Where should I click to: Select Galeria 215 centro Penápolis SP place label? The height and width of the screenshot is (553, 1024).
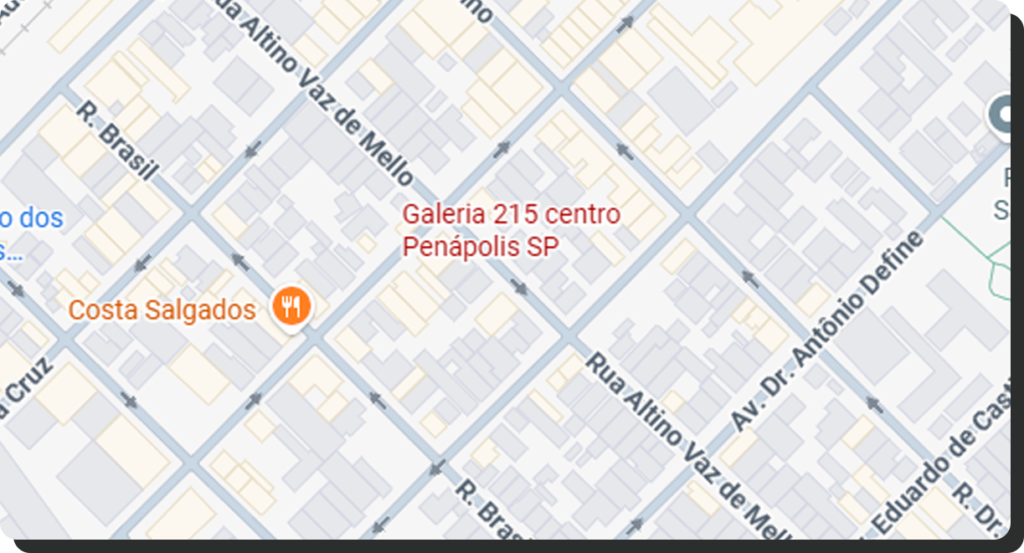(510, 230)
